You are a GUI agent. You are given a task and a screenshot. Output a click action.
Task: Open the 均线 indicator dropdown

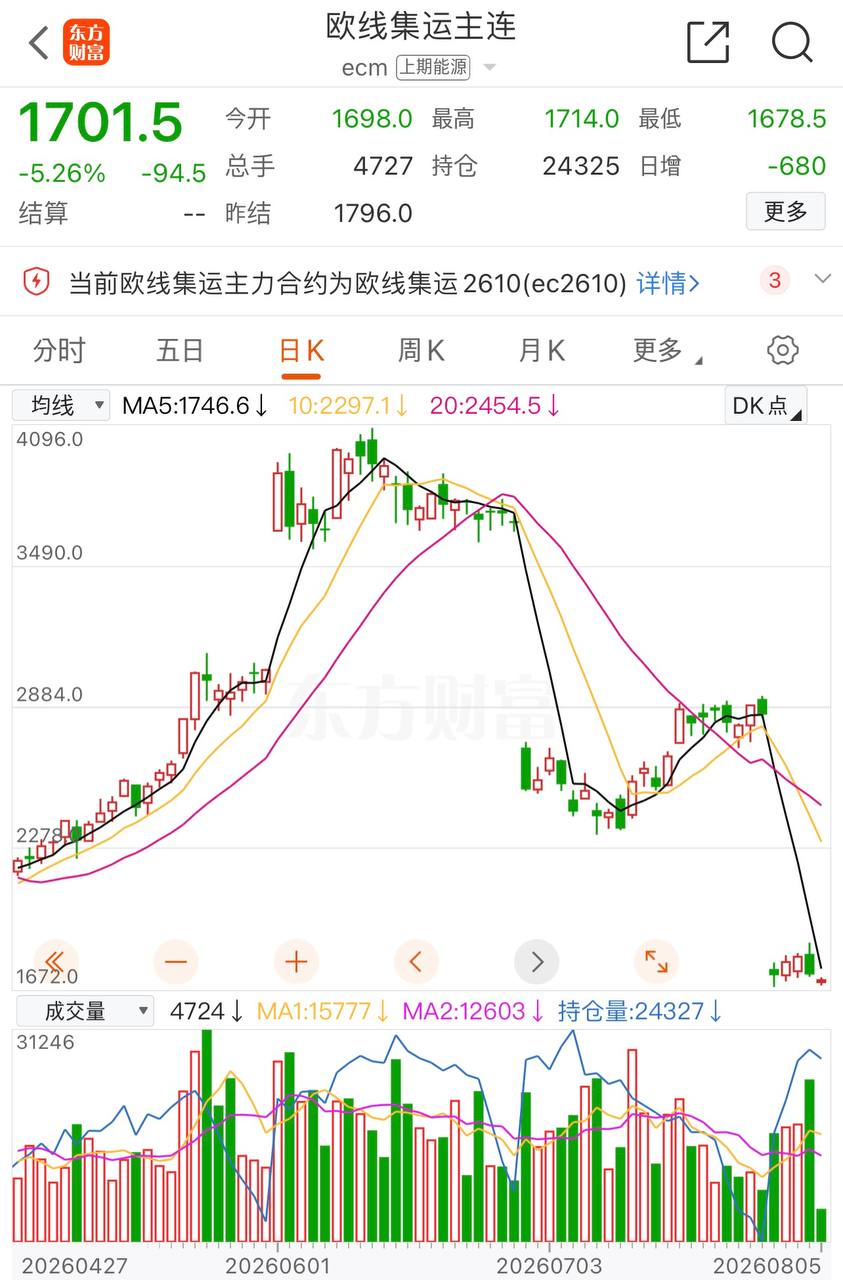pyautogui.click(x=61, y=405)
